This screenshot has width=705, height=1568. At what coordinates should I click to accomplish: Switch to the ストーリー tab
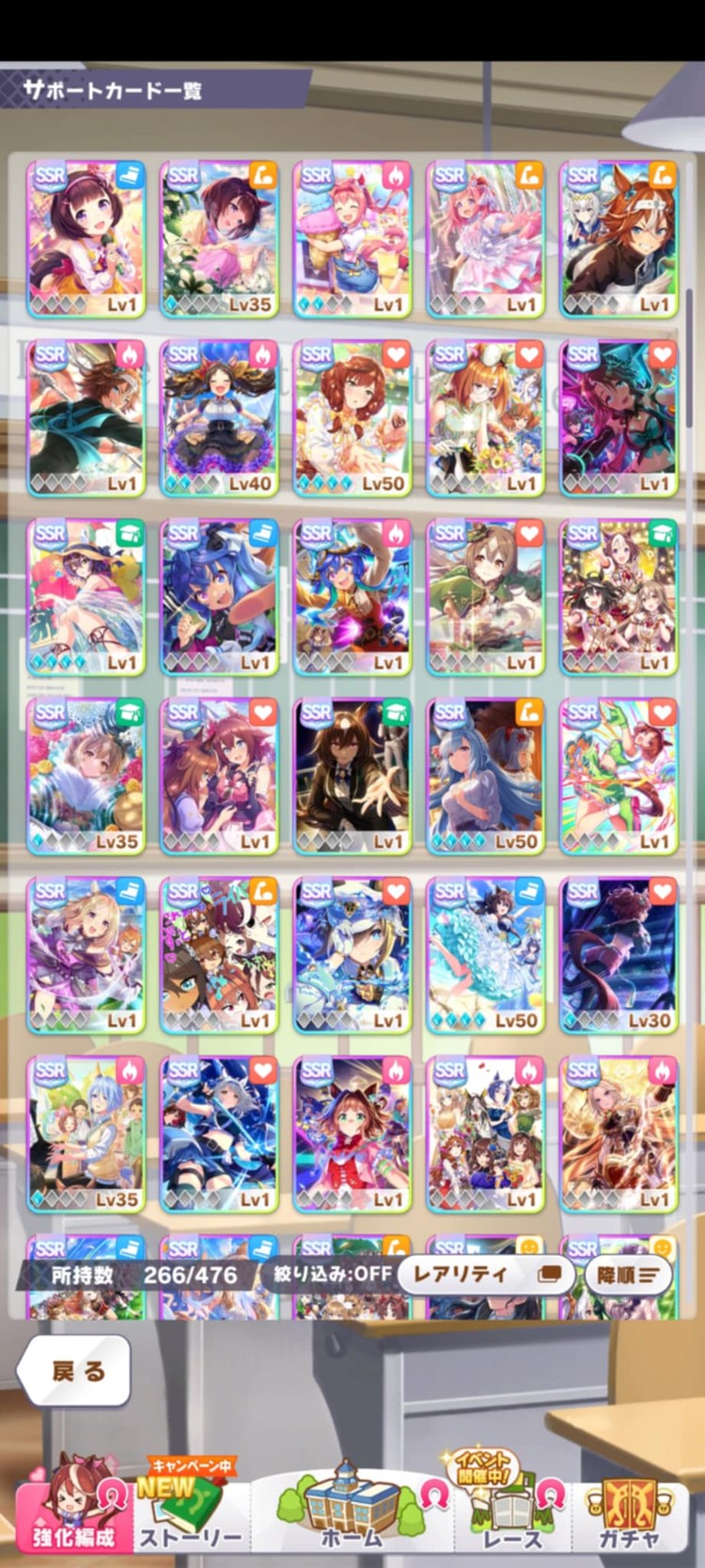tap(191, 1512)
